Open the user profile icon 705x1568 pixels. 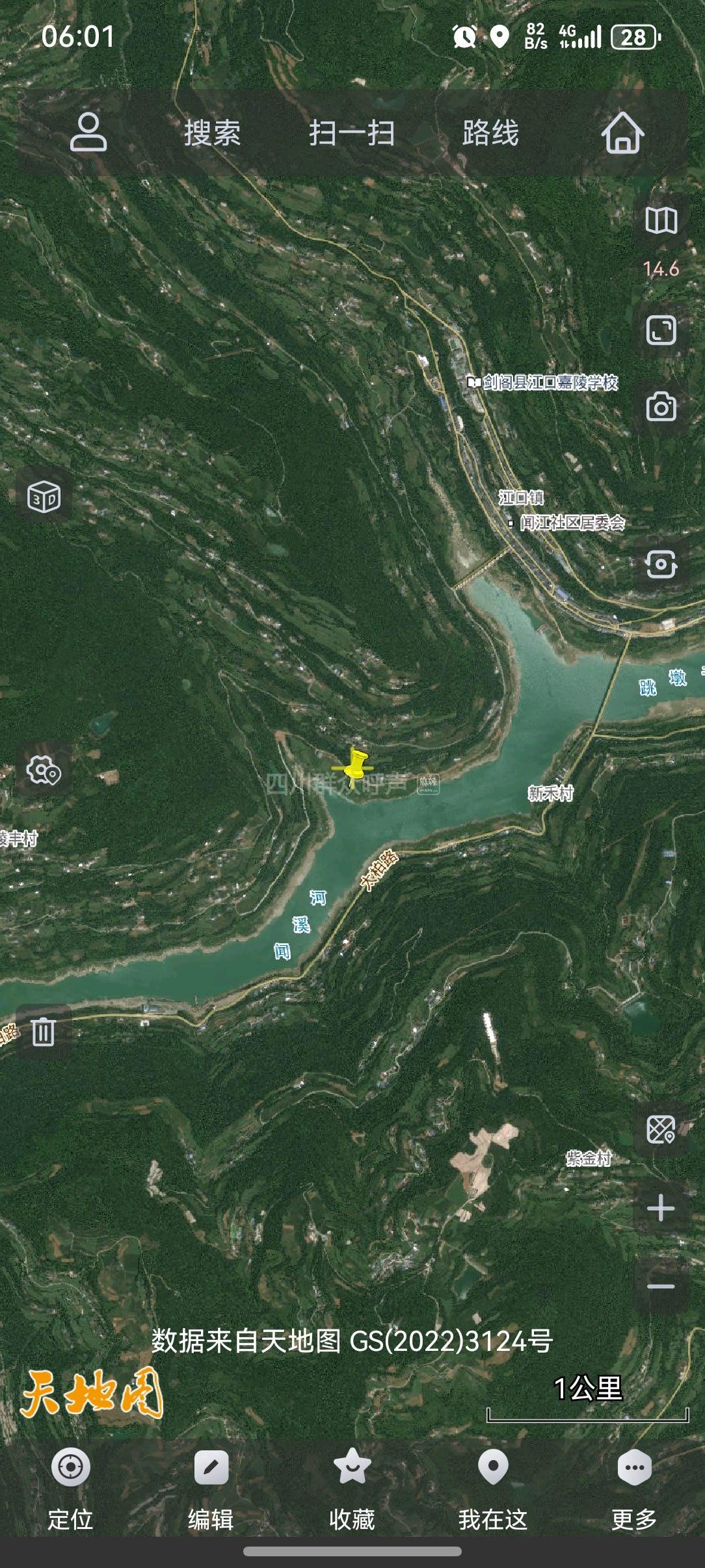pyautogui.click(x=88, y=133)
